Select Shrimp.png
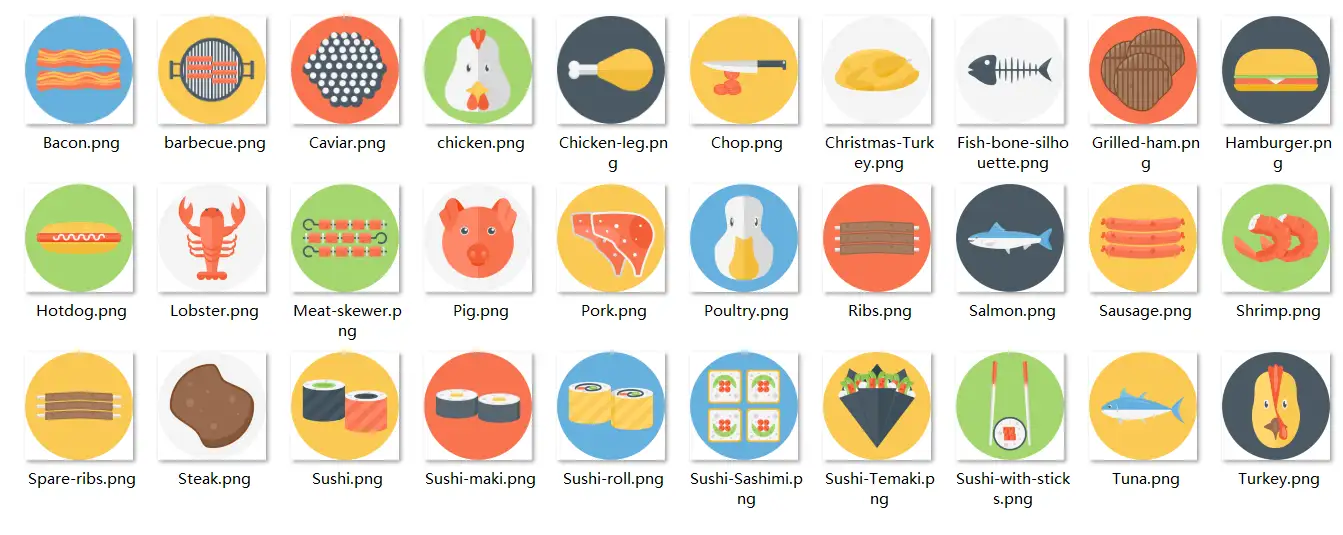 (1276, 238)
